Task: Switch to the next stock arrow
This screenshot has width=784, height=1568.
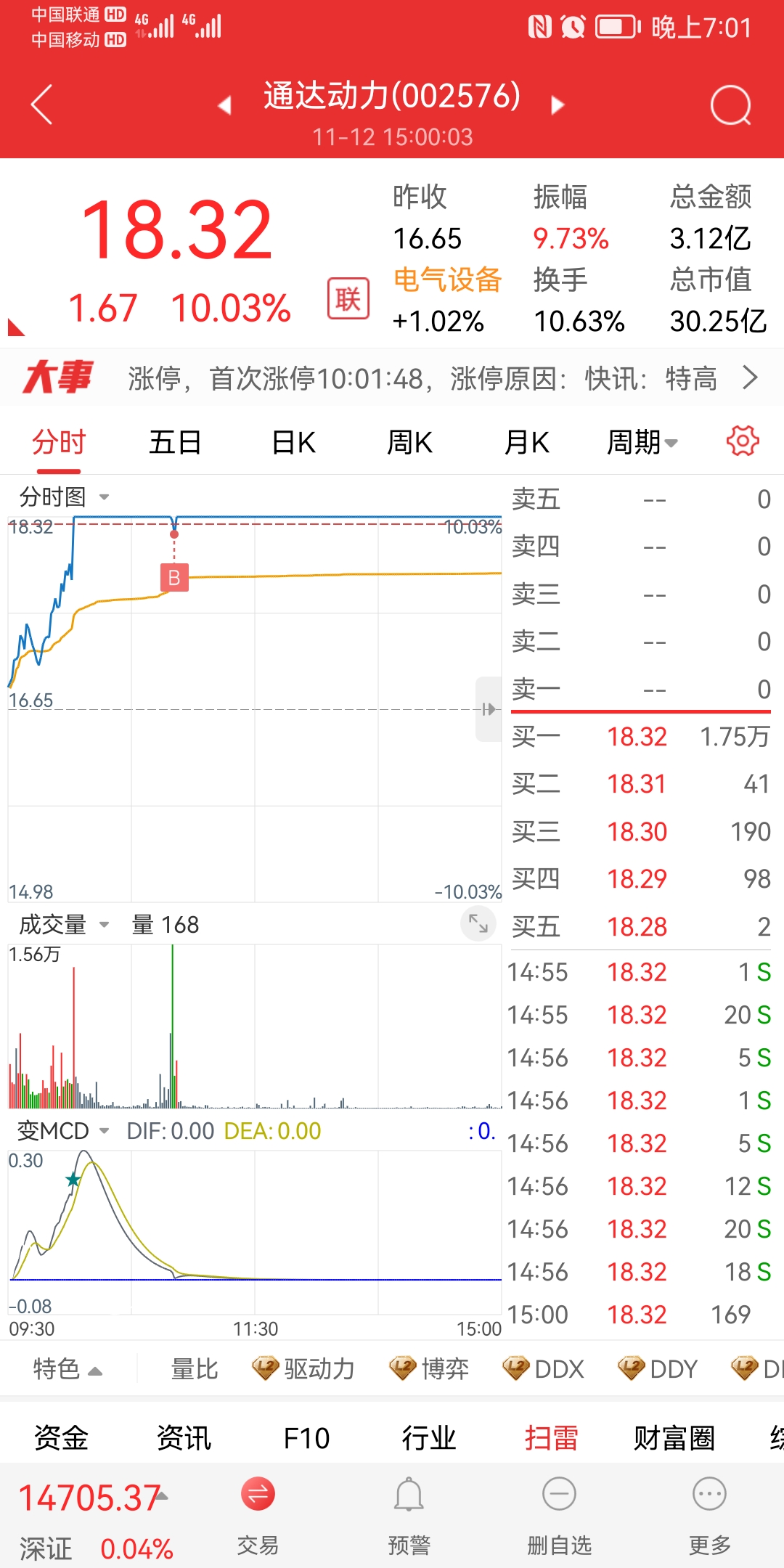Action: pos(558,106)
